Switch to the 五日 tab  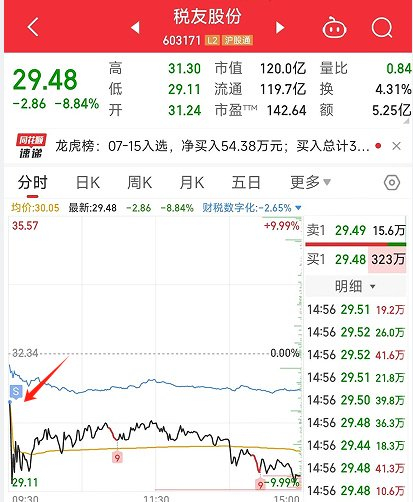pos(246,183)
